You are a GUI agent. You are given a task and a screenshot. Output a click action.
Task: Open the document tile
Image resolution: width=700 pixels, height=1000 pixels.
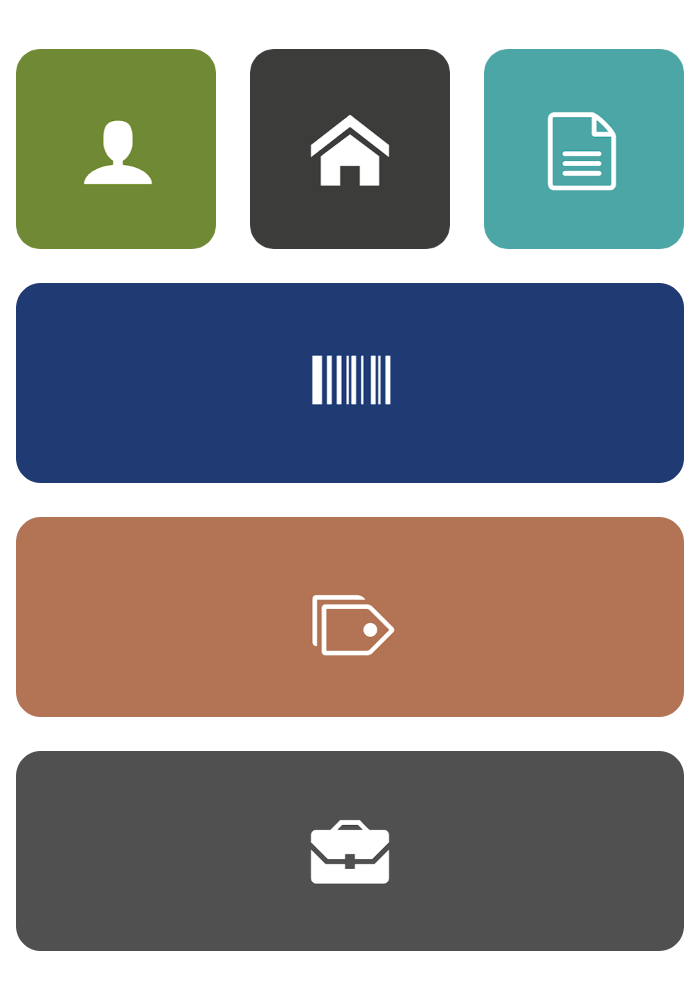[x=584, y=149]
